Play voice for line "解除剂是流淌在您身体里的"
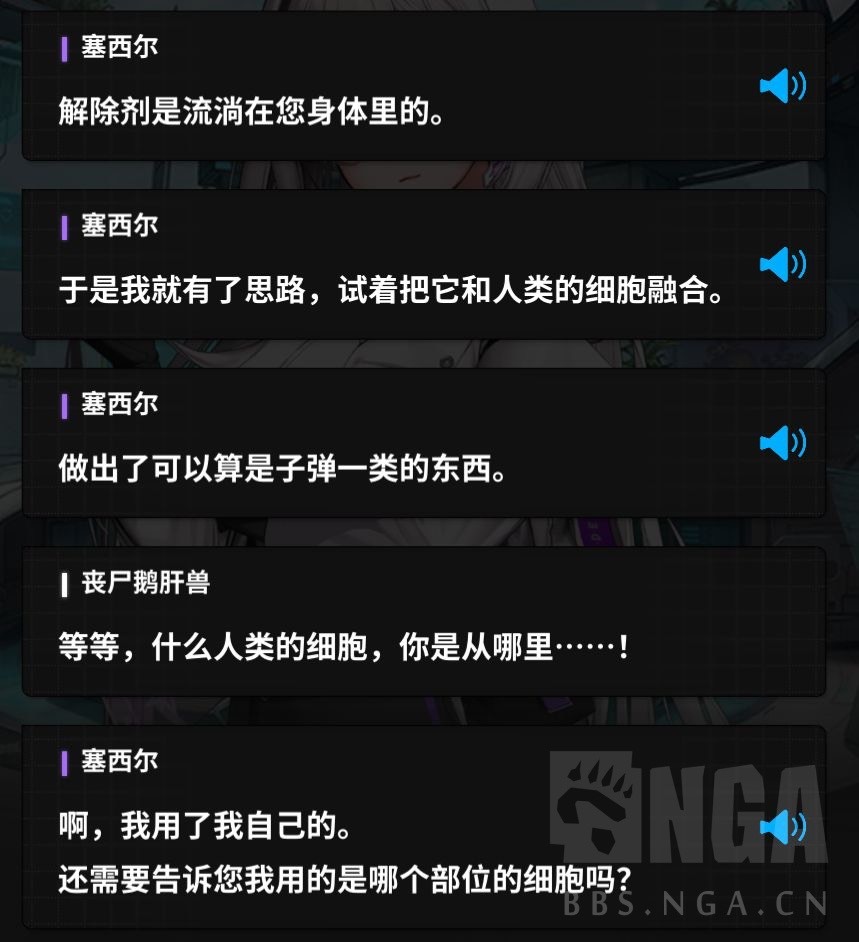Image resolution: width=859 pixels, height=942 pixels. pyautogui.click(x=782, y=87)
